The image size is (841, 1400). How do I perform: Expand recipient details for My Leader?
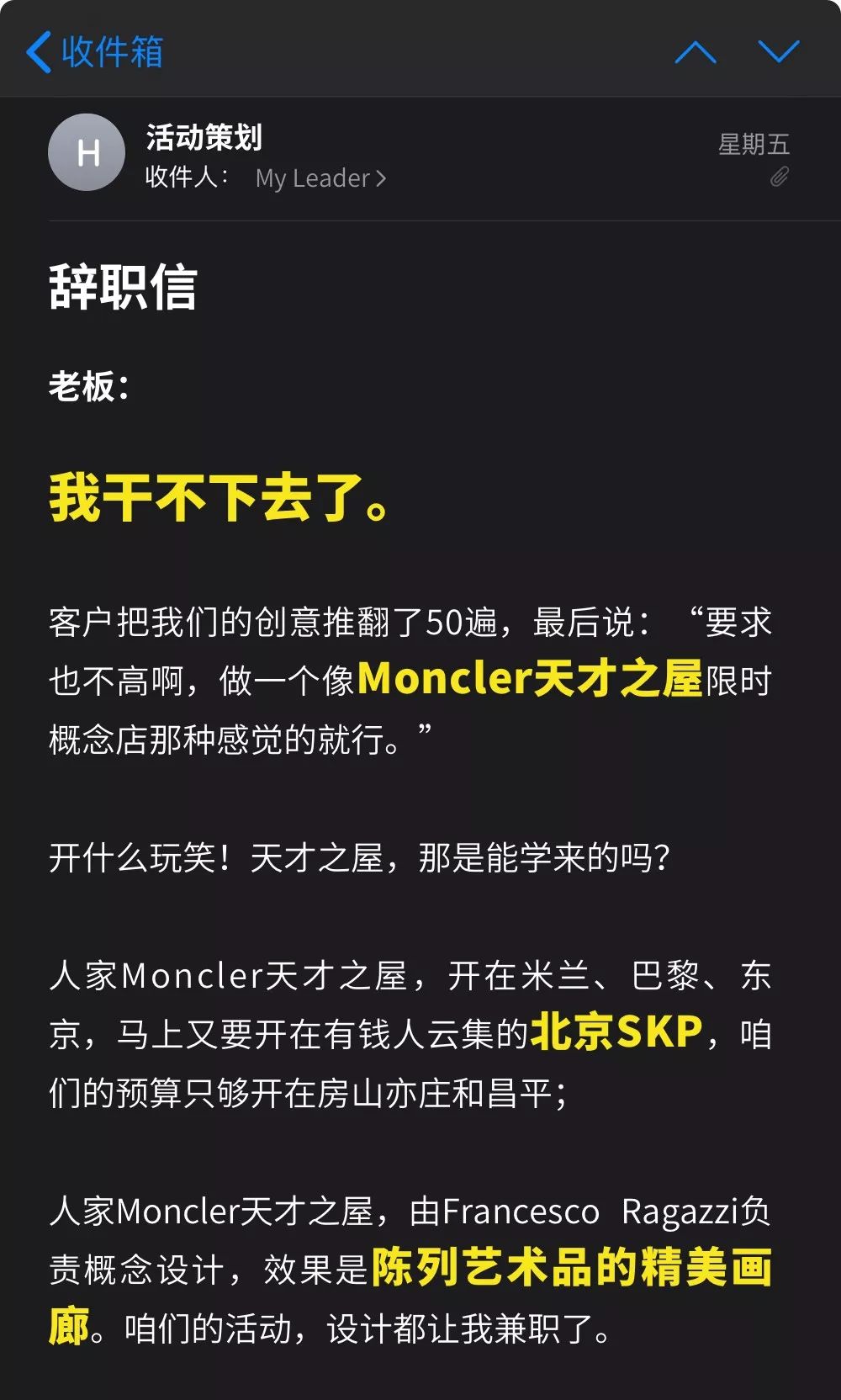[321, 178]
